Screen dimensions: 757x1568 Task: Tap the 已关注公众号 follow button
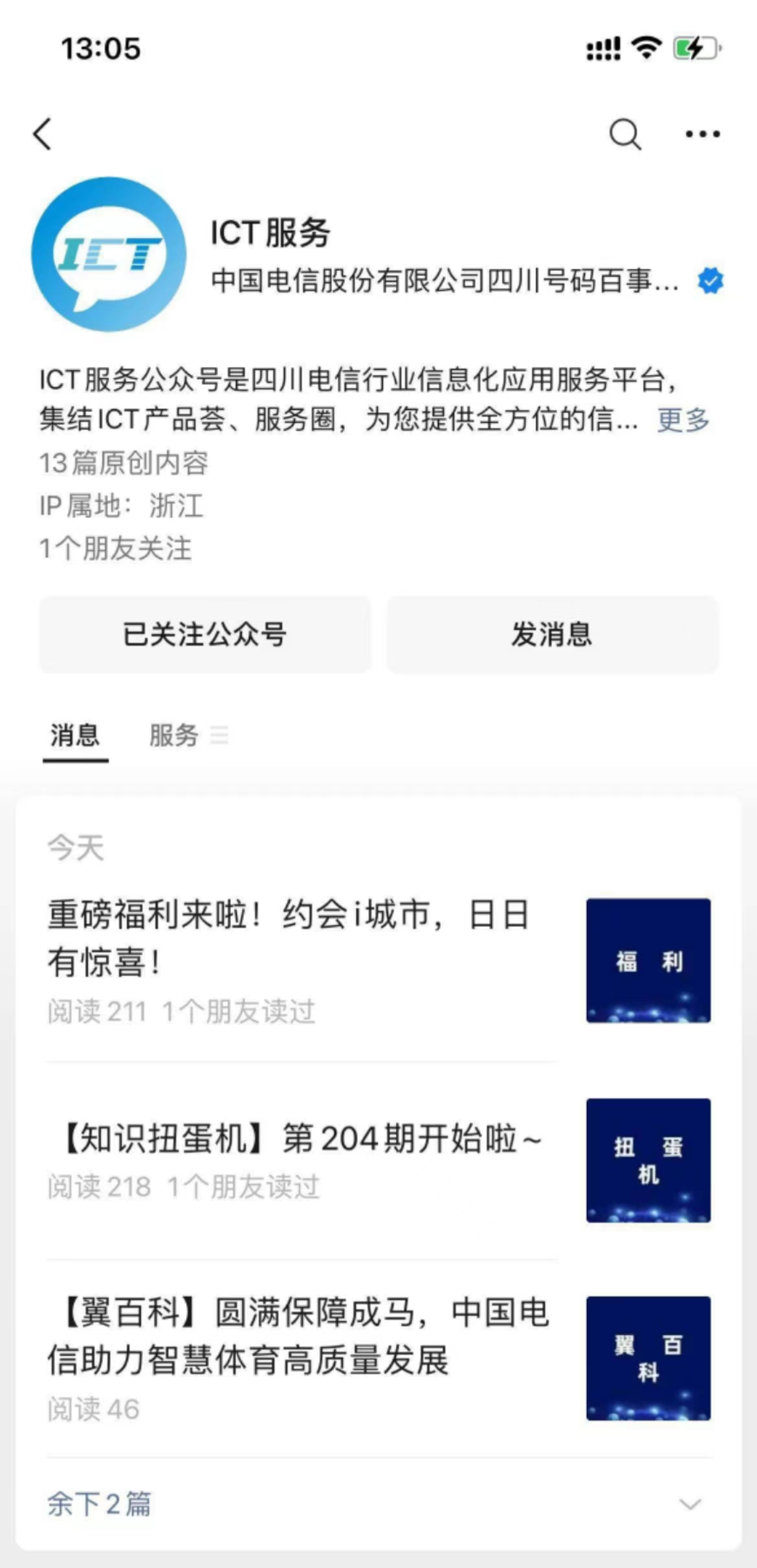tap(205, 635)
